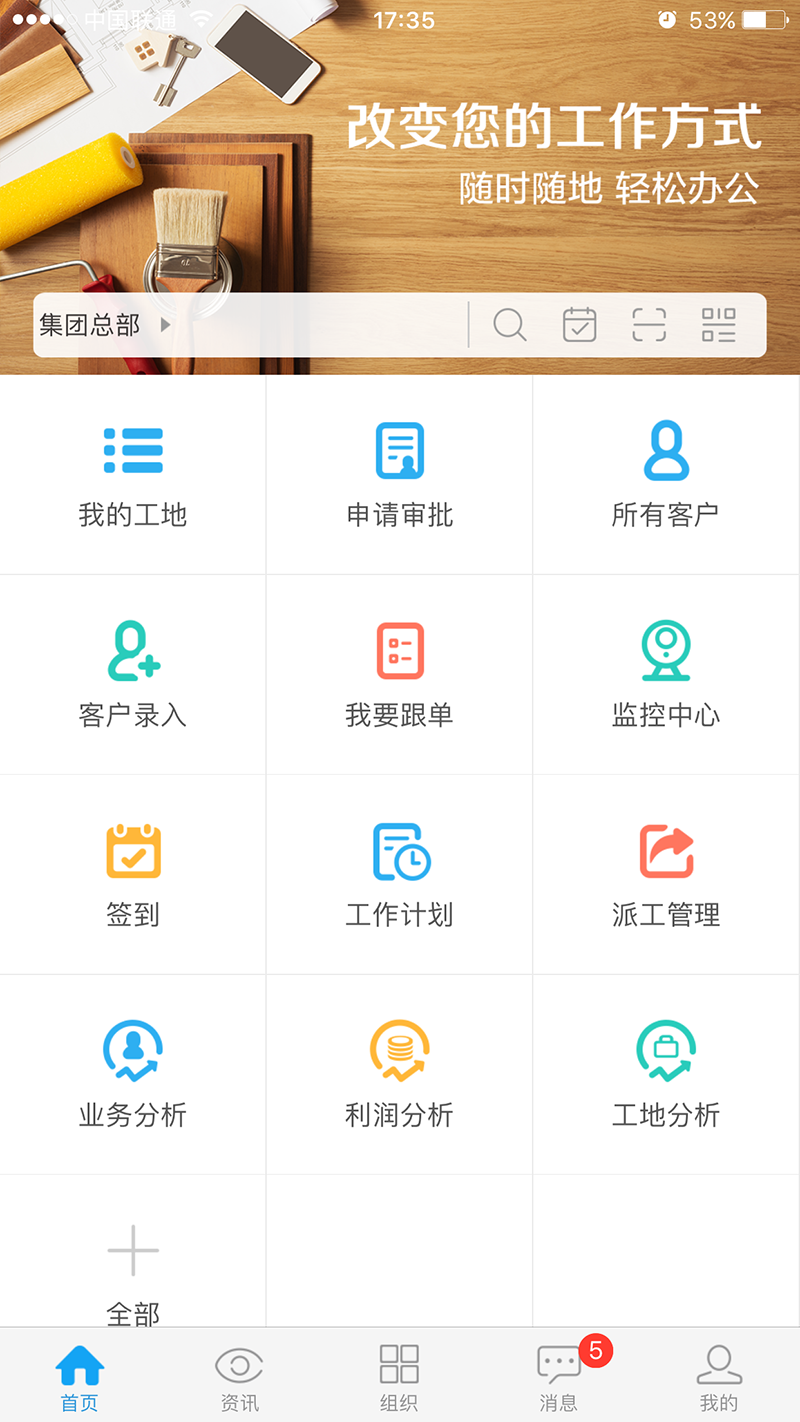Tap the calendar icon beside search
Viewport: 800px width, 1422px height.
click(579, 326)
